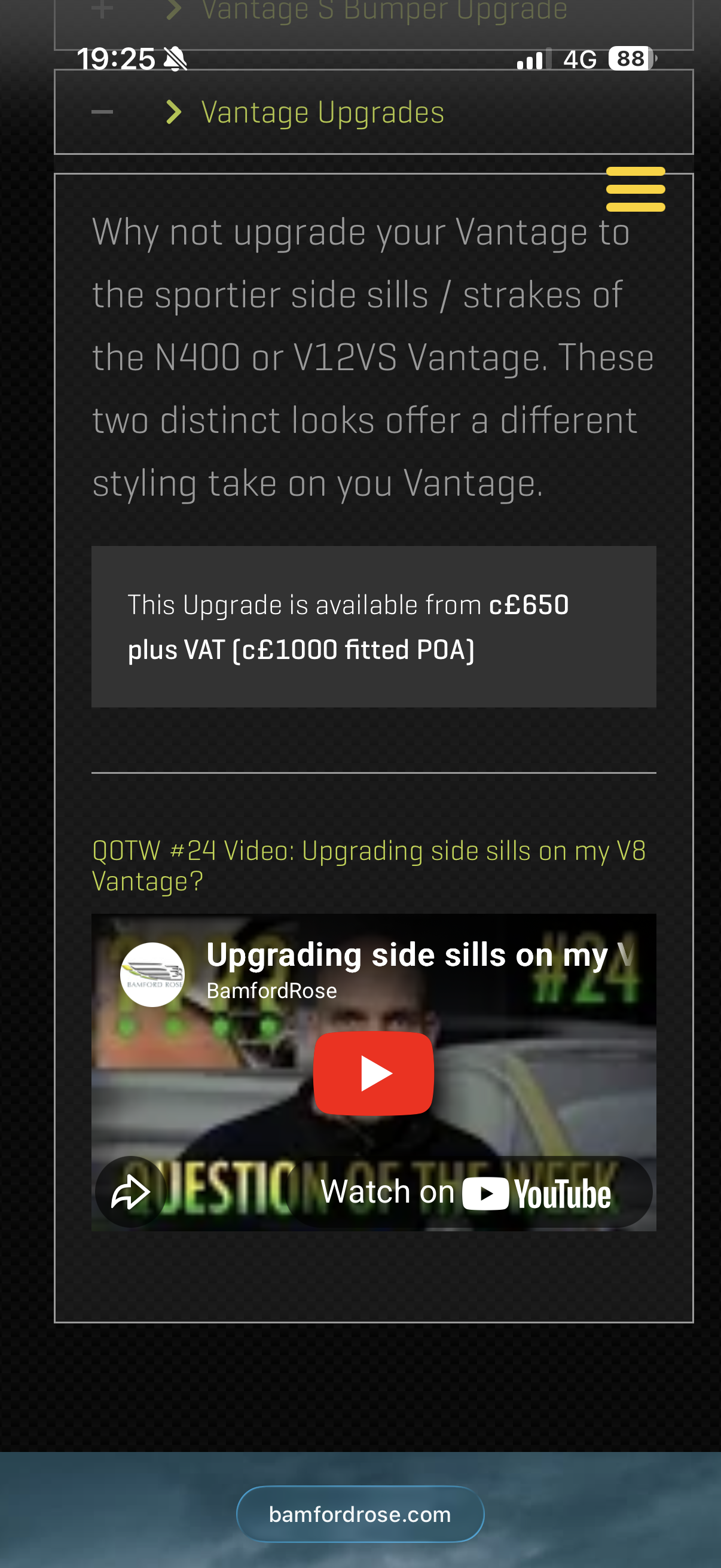Expand the Vantage S Bumper Upgrade section
The width and height of the screenshot is (721, 1568).
[x=102, y=10]
